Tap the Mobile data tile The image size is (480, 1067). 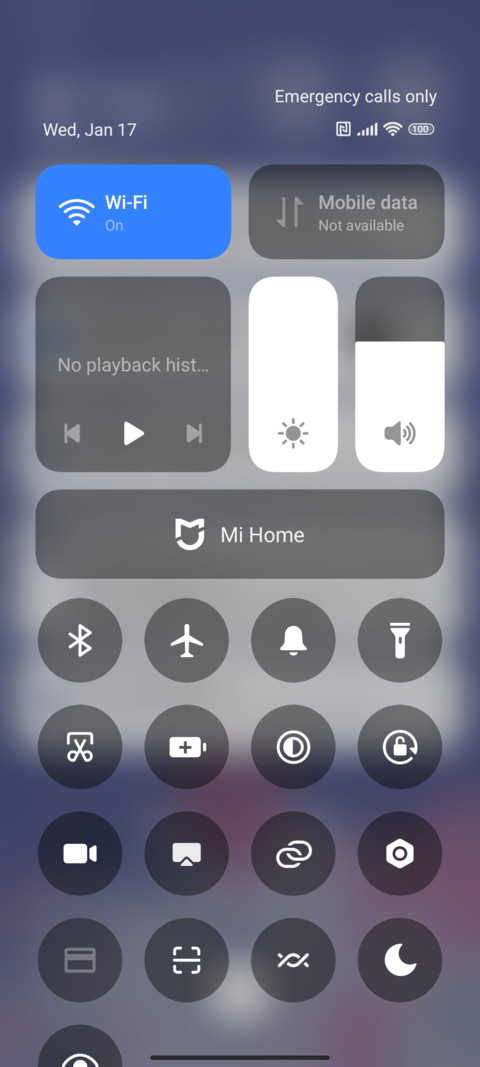tap(347, 212)
